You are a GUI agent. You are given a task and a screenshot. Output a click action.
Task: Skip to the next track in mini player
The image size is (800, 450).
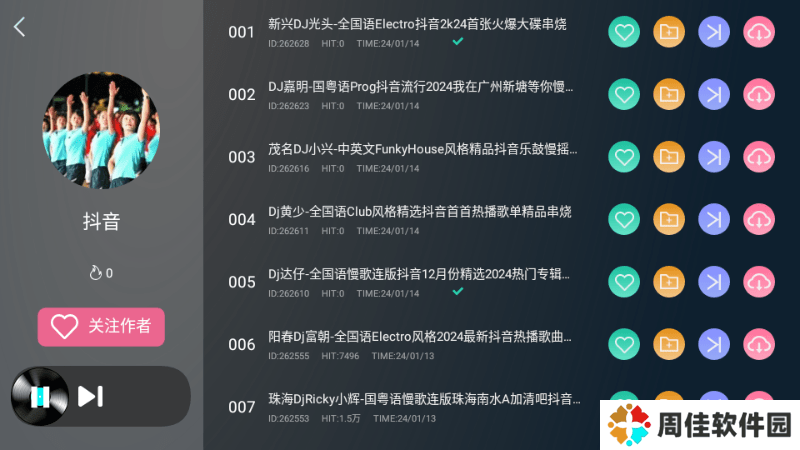[x=91, y=396]
